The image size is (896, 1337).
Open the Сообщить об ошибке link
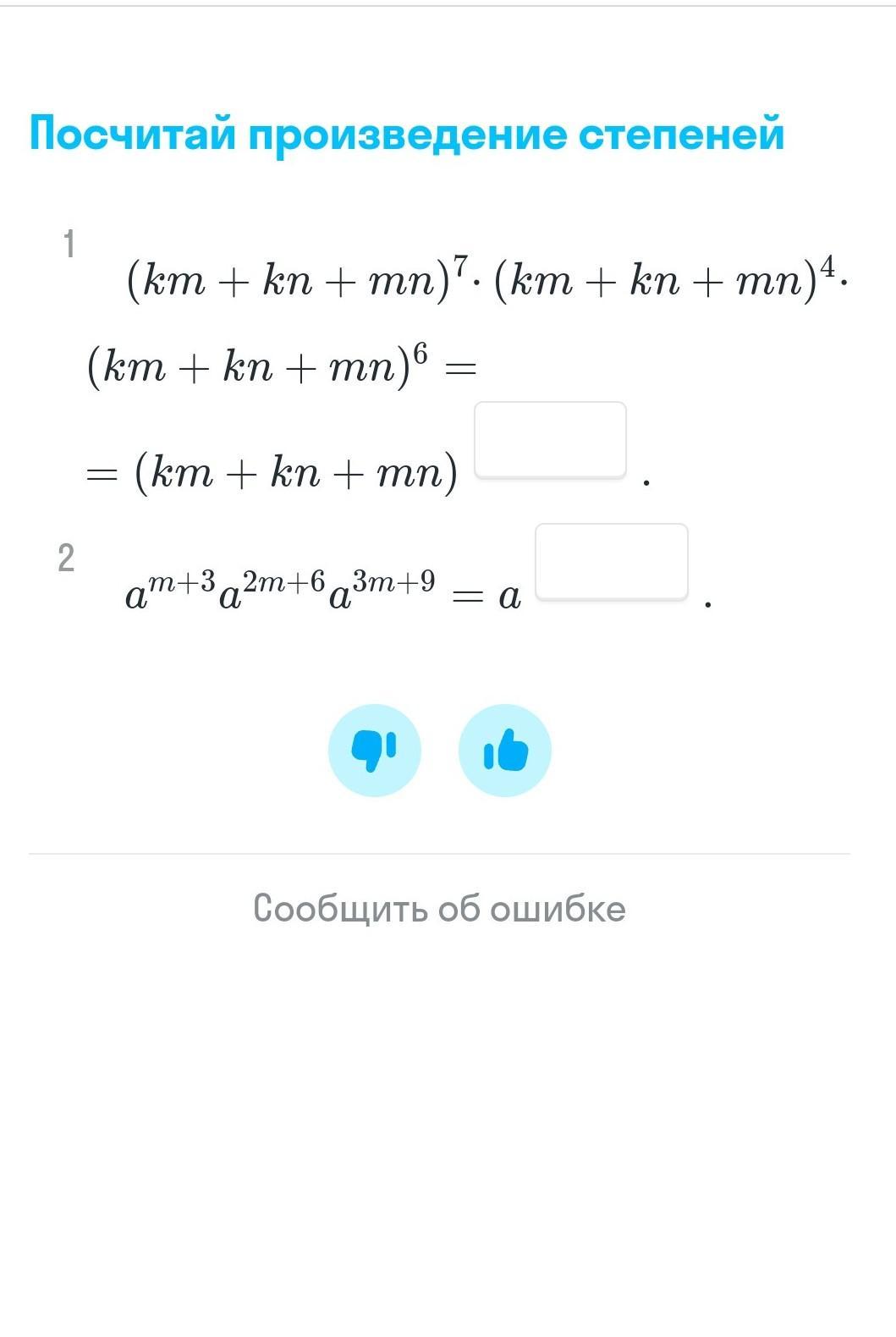click(x=439, y=908)
